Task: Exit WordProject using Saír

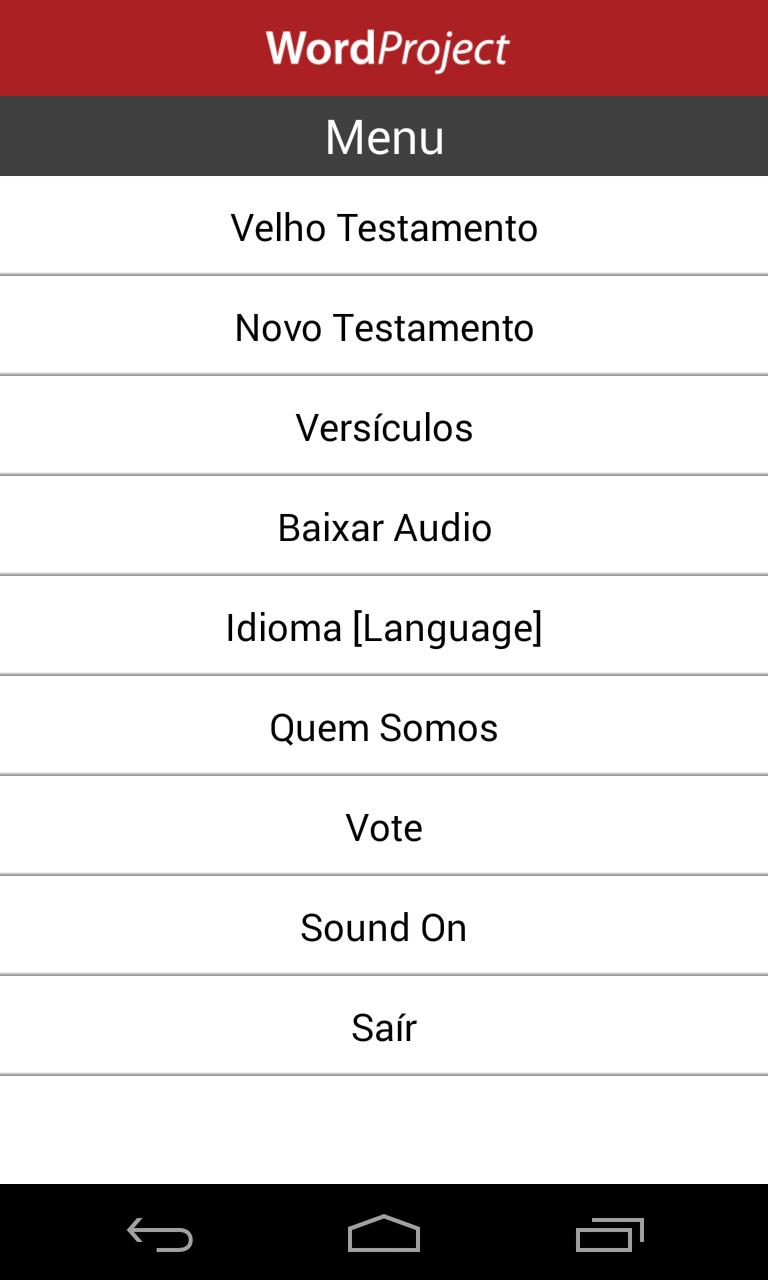Action: point(384,1026)
